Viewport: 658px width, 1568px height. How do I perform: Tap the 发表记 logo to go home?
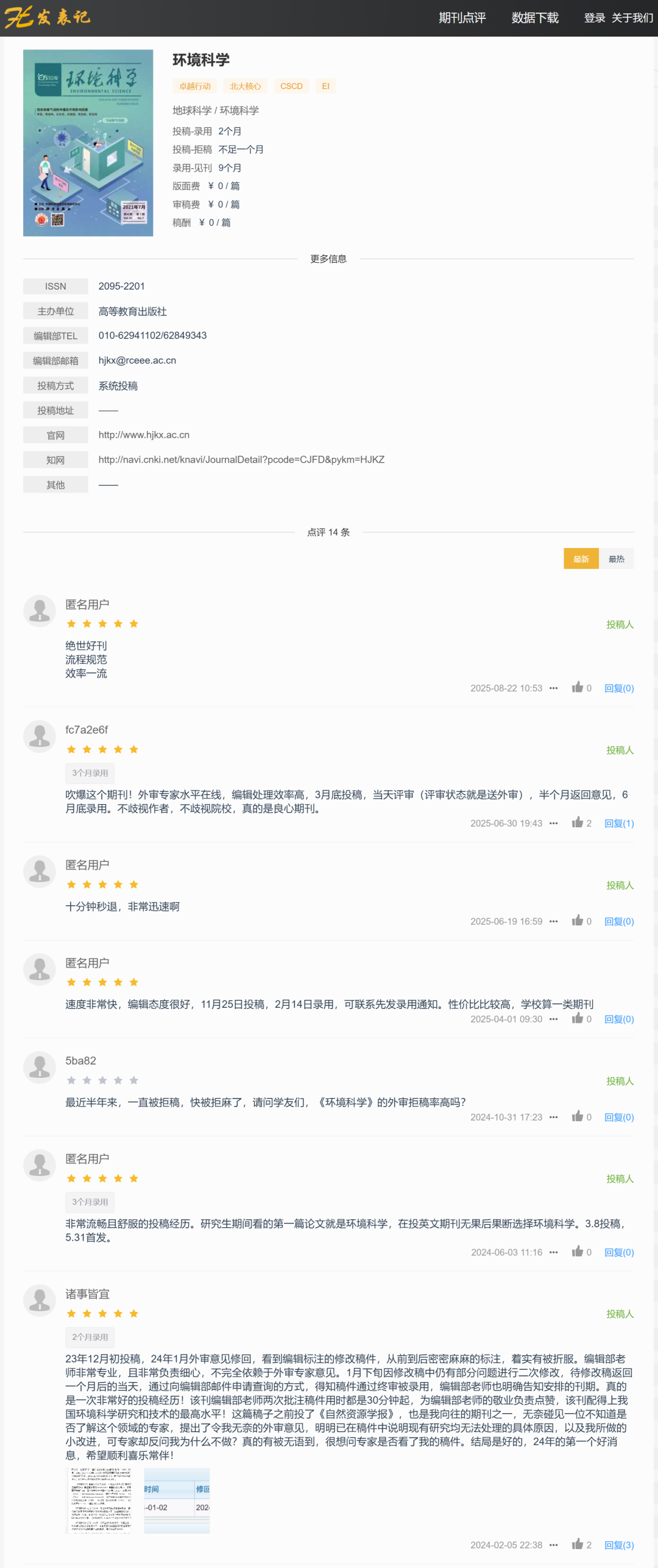(x=48, y=17)
